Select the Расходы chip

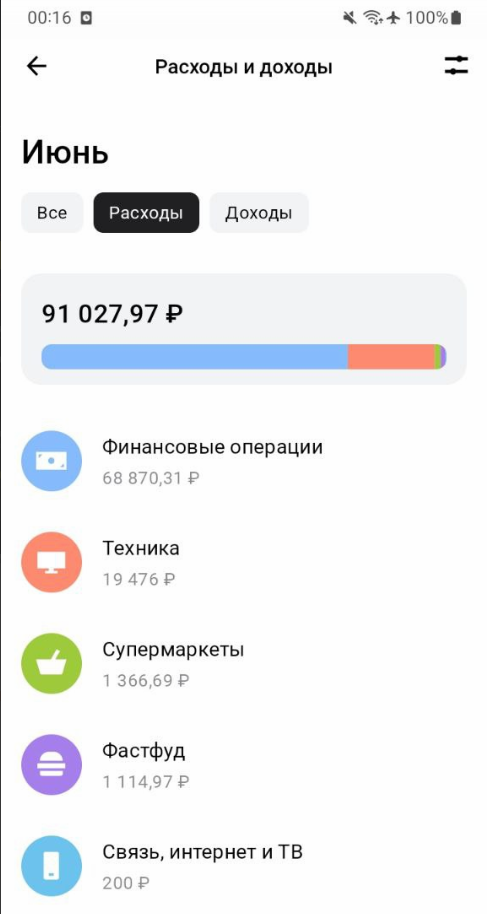point(146,213)
